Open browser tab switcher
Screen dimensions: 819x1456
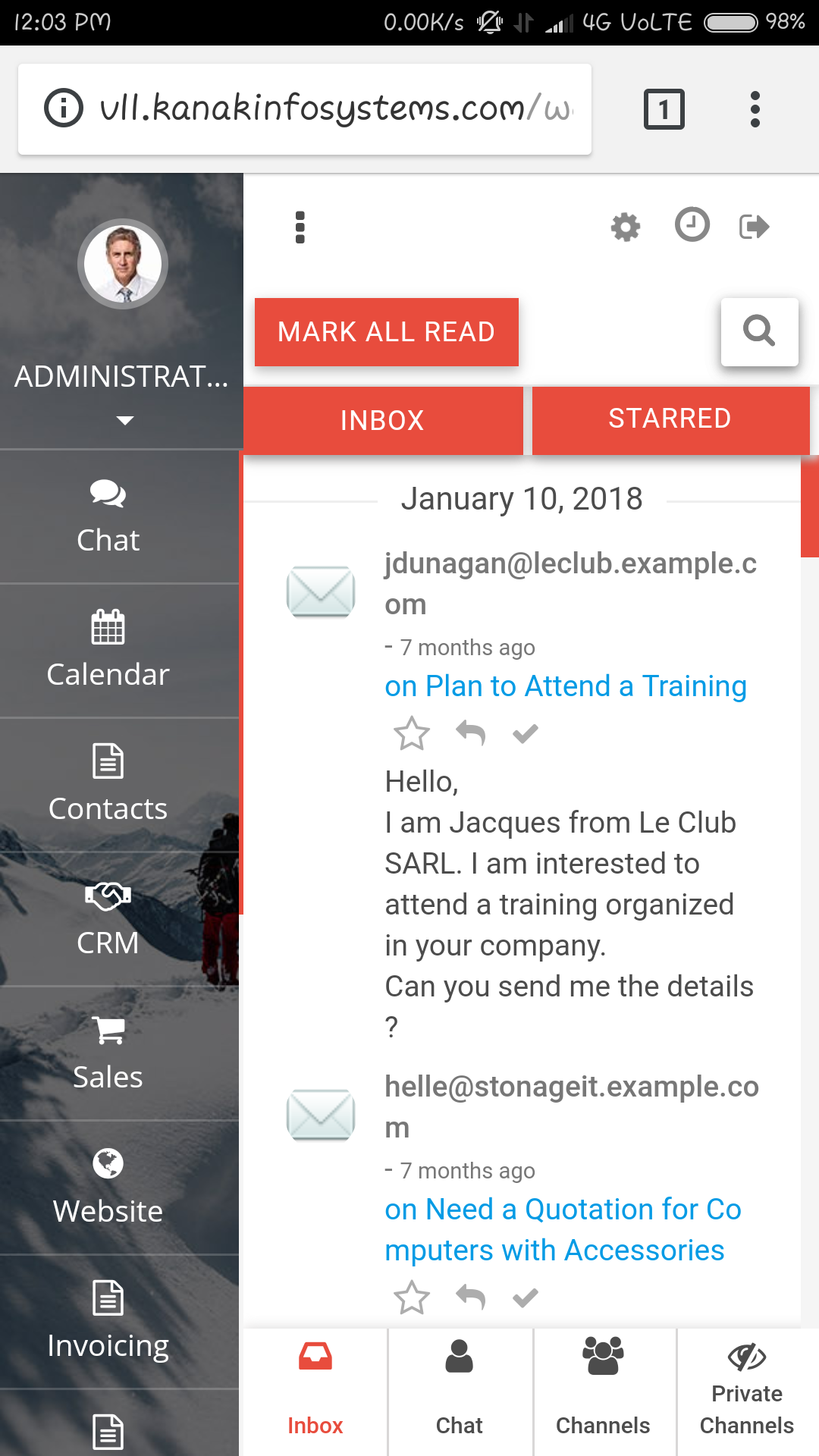(664, 109)
